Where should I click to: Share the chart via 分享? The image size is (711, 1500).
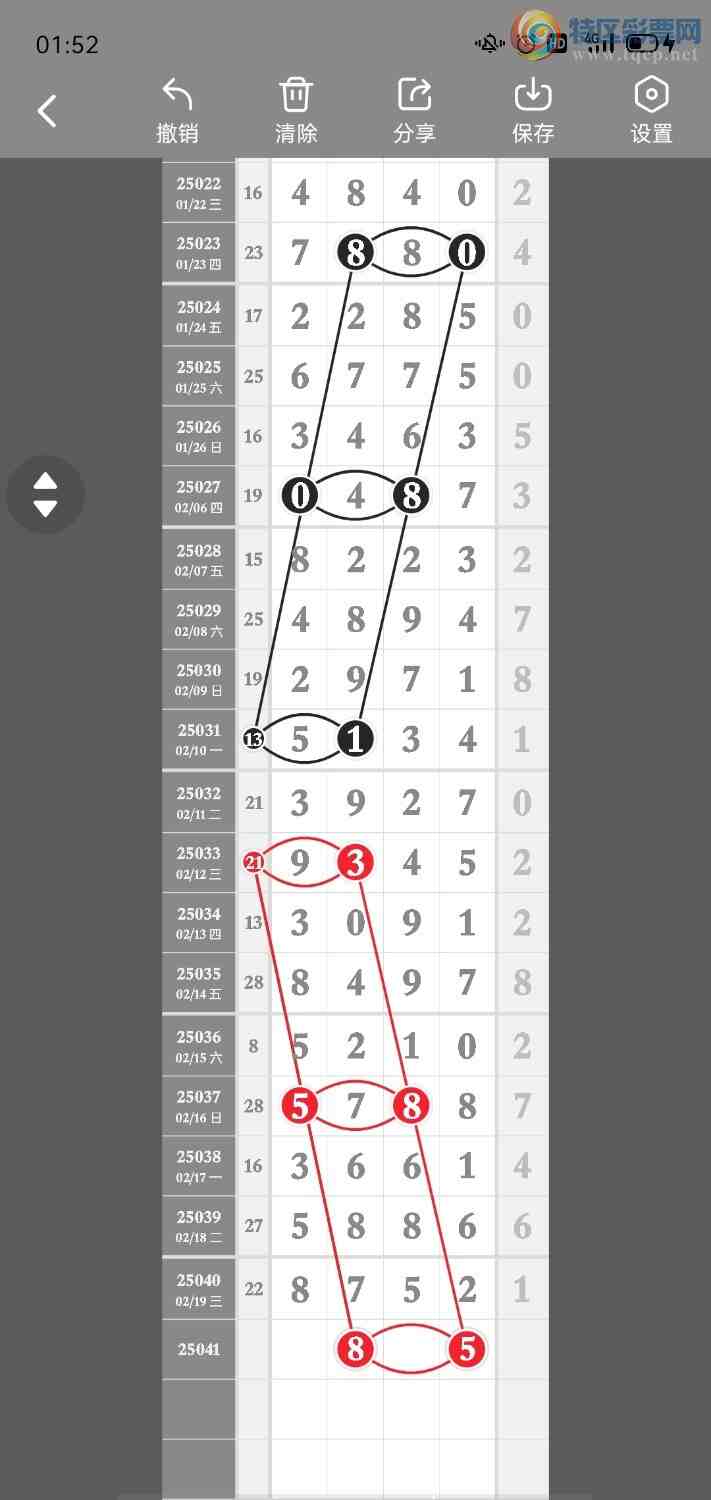414,111
